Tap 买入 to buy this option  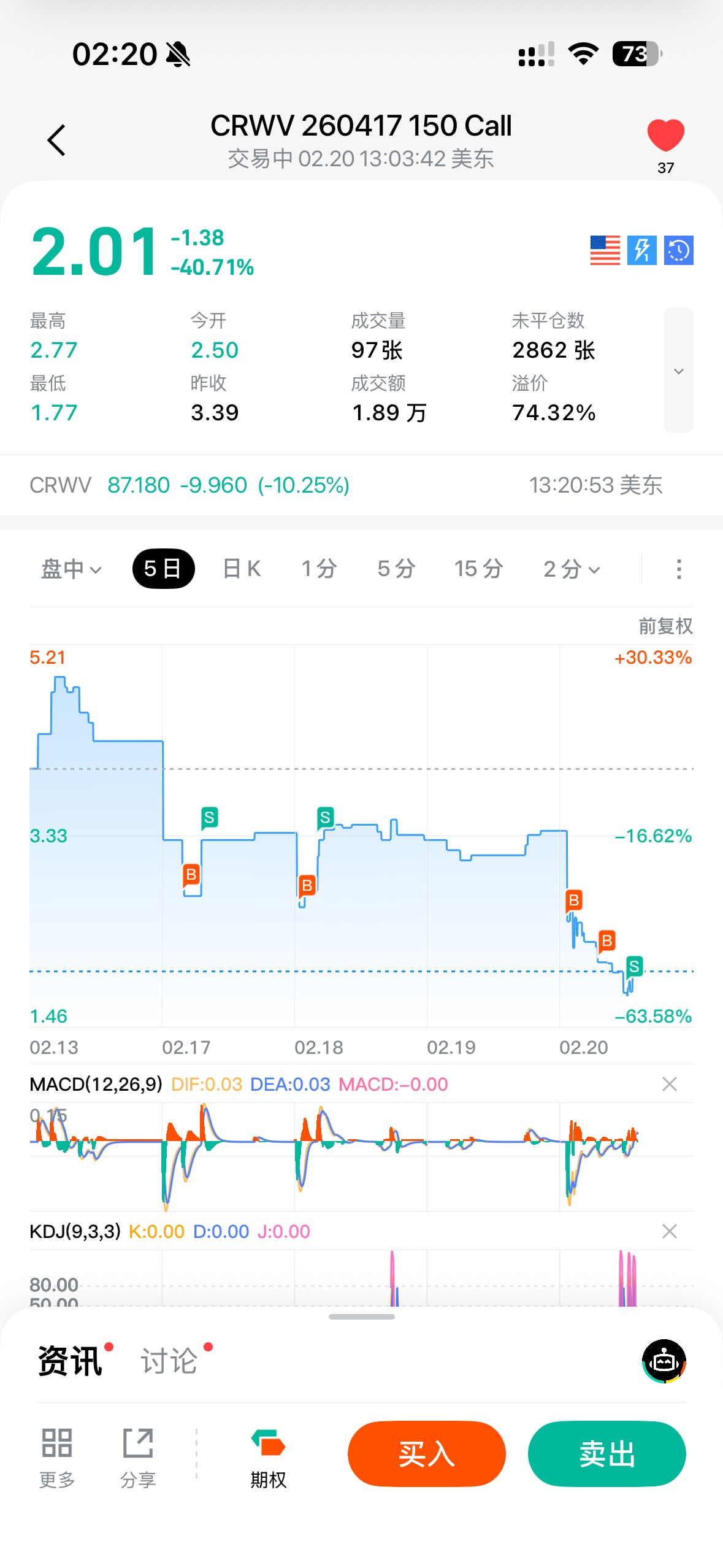(x=426, y=1454)
